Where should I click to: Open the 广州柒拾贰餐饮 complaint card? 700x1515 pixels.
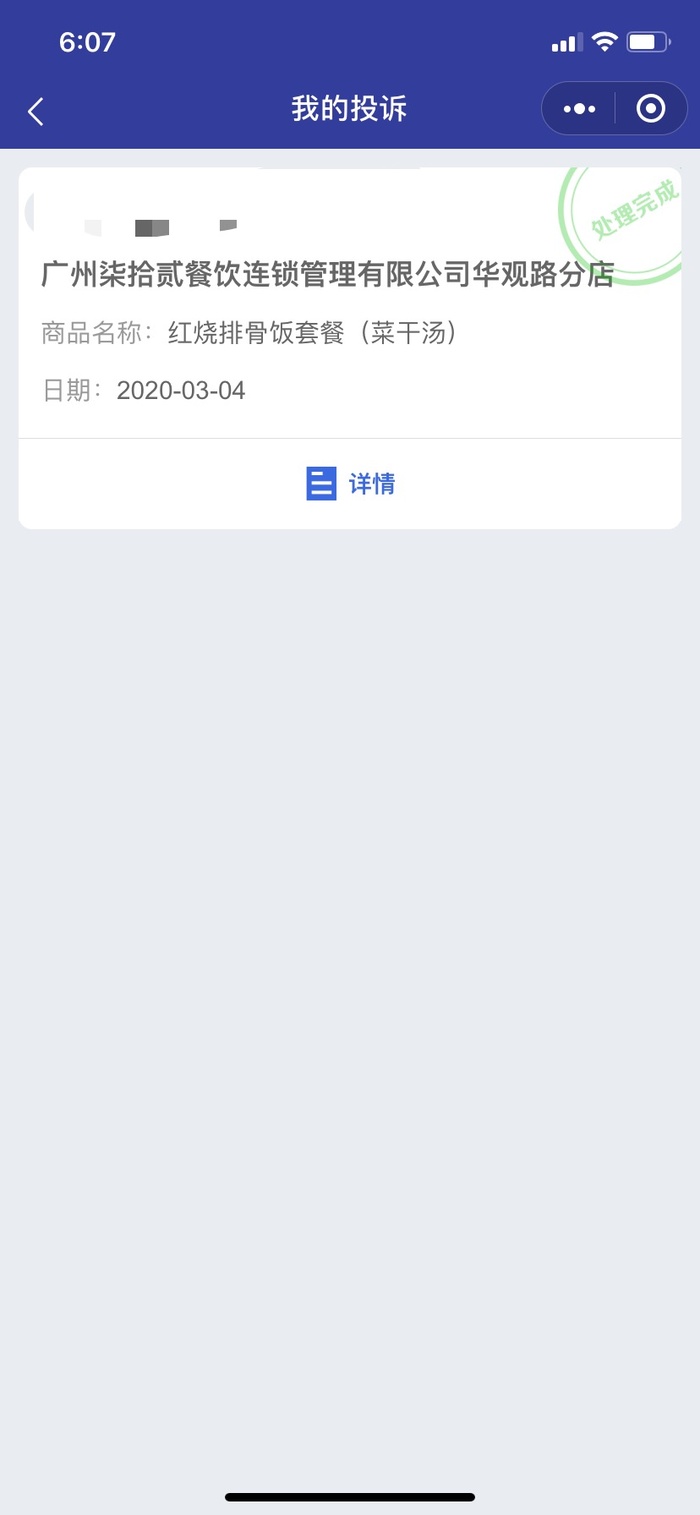(x=350, y=303)
